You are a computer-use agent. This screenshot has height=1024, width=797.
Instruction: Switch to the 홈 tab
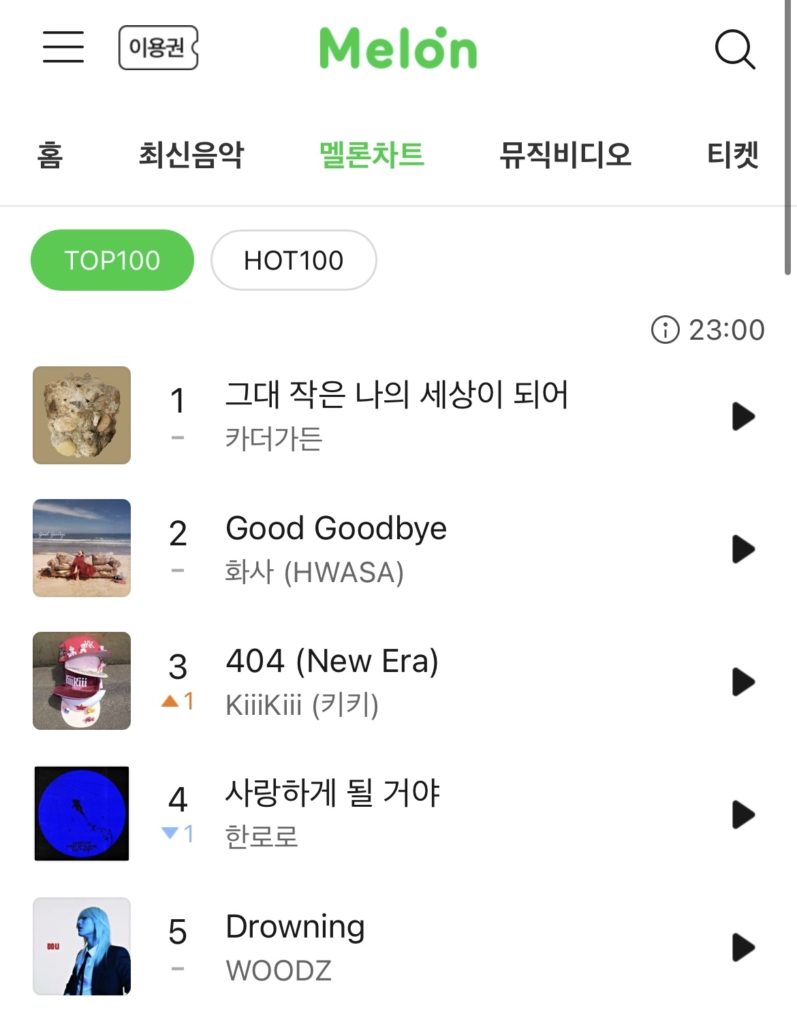[49, 156]
